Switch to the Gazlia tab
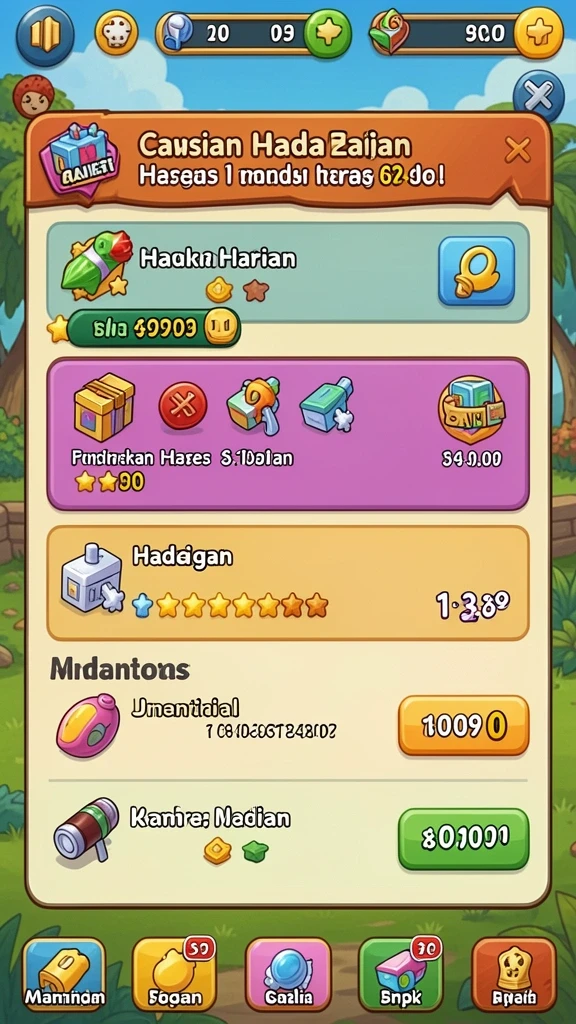 click(x=288, y=976)
